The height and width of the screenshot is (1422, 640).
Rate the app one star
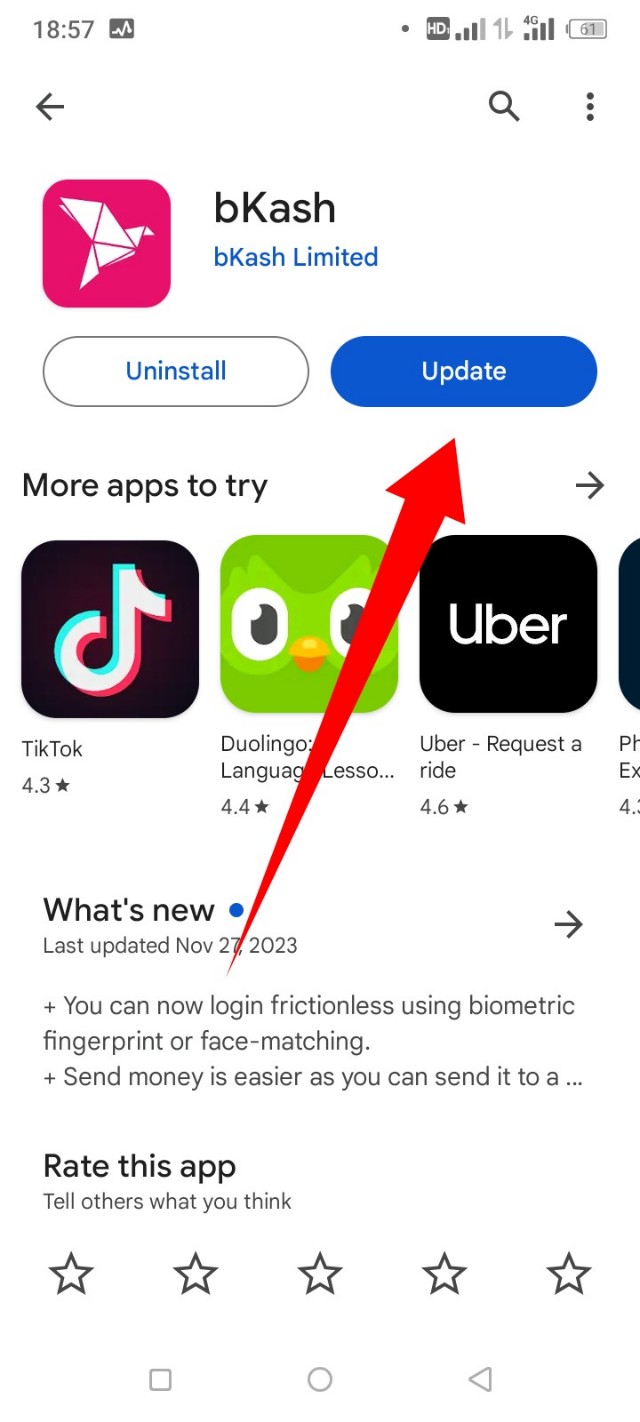click(71, 1274)
